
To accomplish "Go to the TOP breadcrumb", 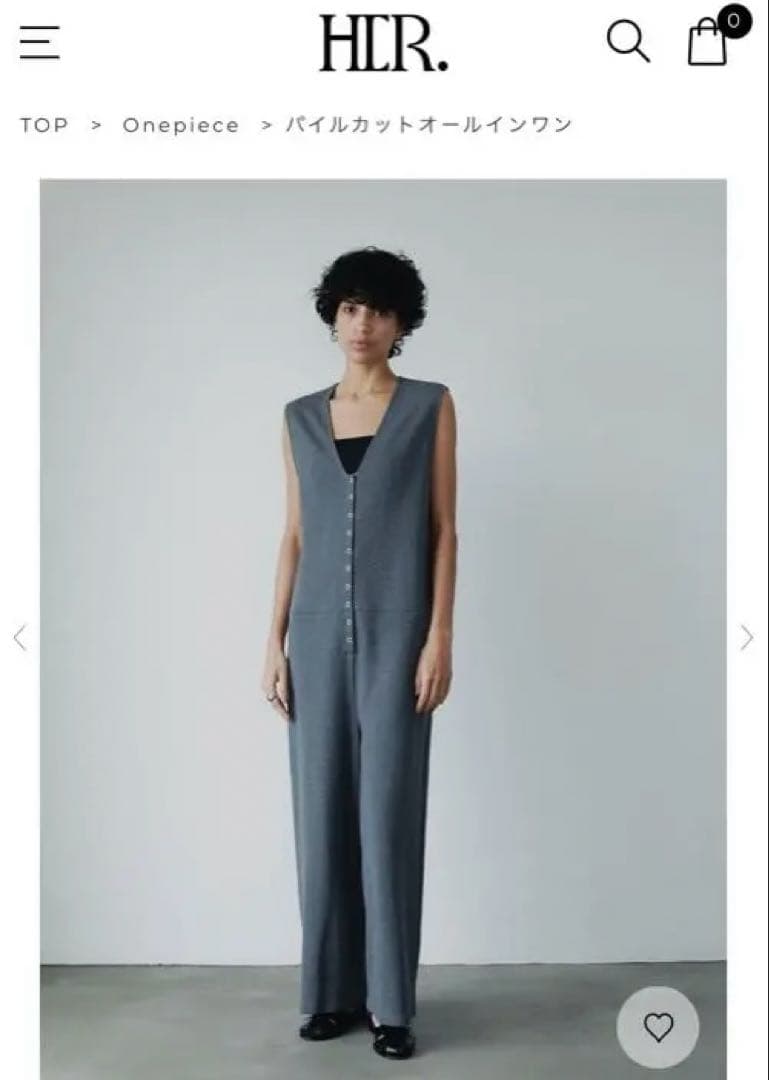I will pos(45,126).
